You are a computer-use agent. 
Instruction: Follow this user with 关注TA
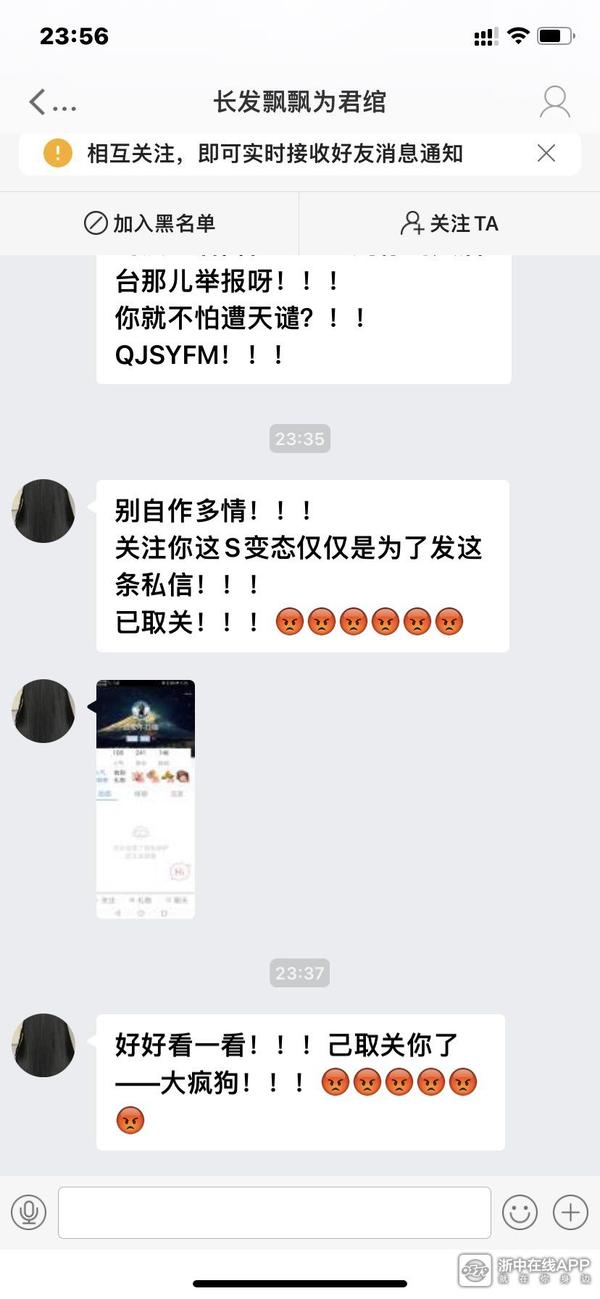click(x=449, y=223)
